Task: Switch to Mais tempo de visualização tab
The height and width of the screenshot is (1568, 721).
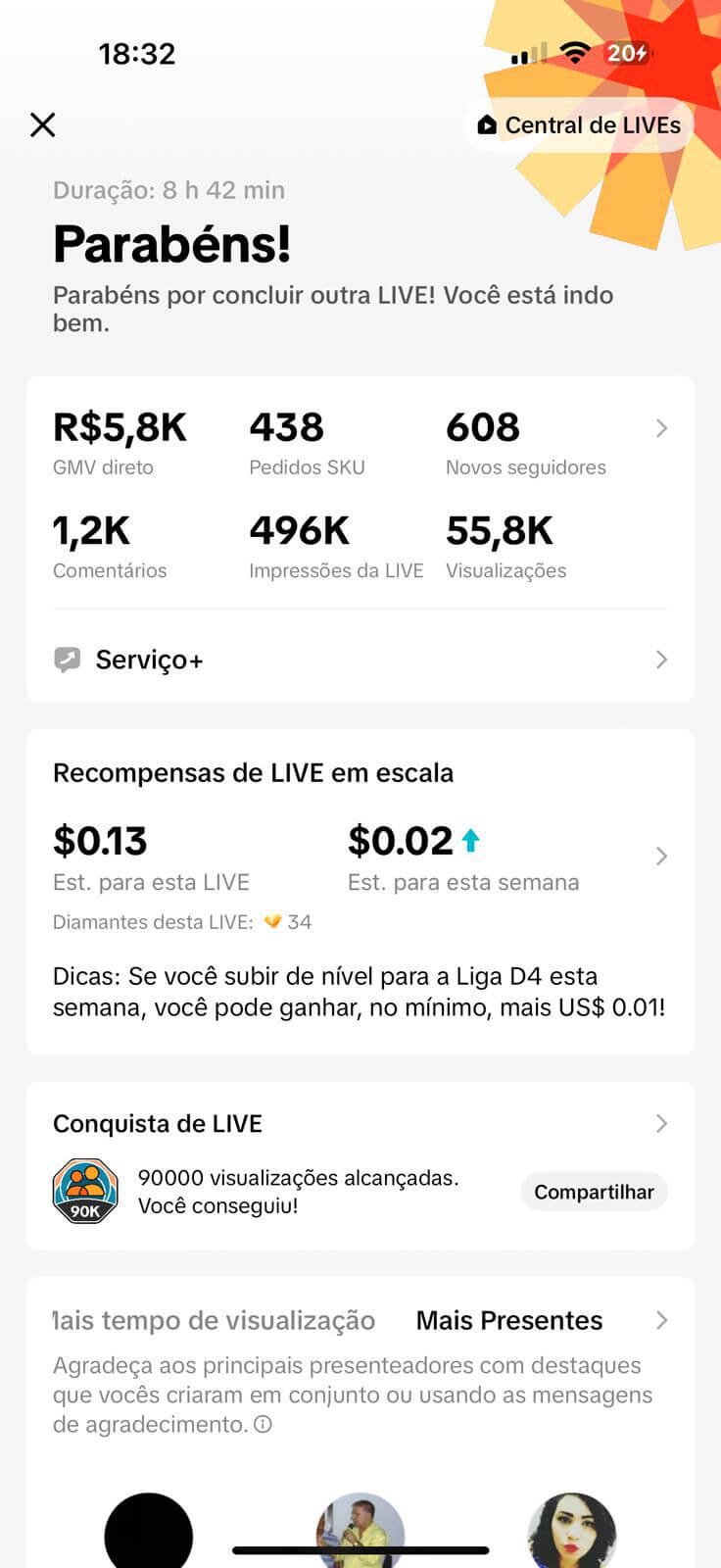Action: coord(216,1320)
